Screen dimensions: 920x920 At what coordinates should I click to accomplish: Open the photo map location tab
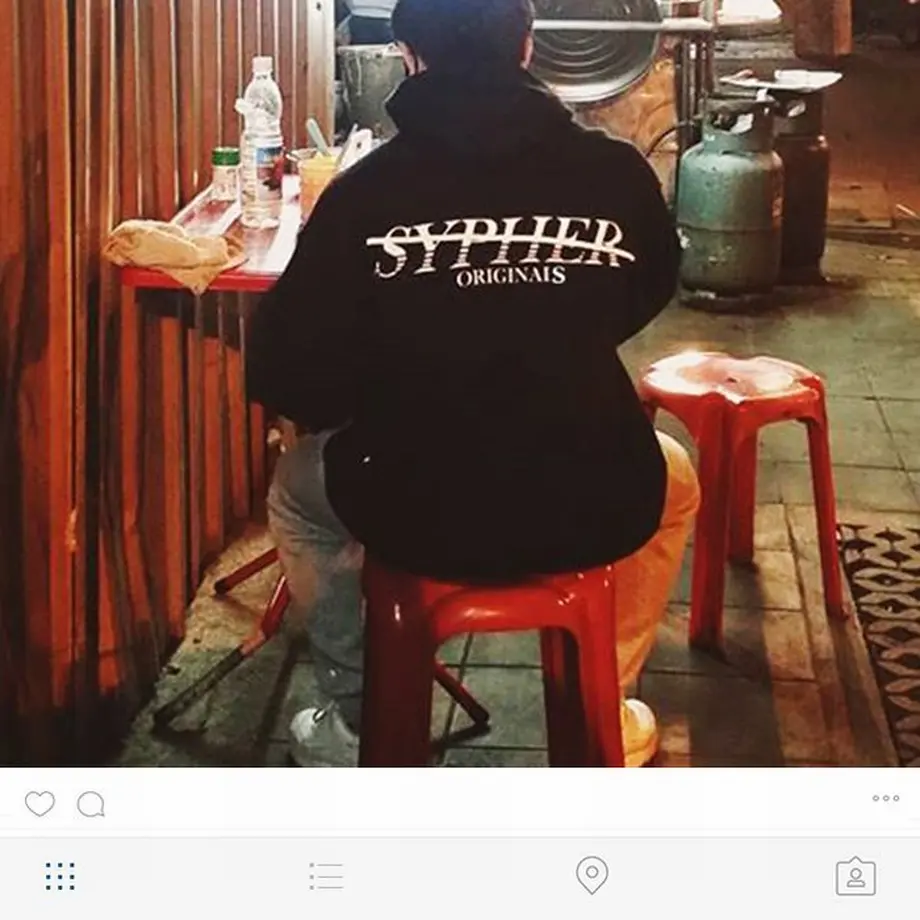592,876
